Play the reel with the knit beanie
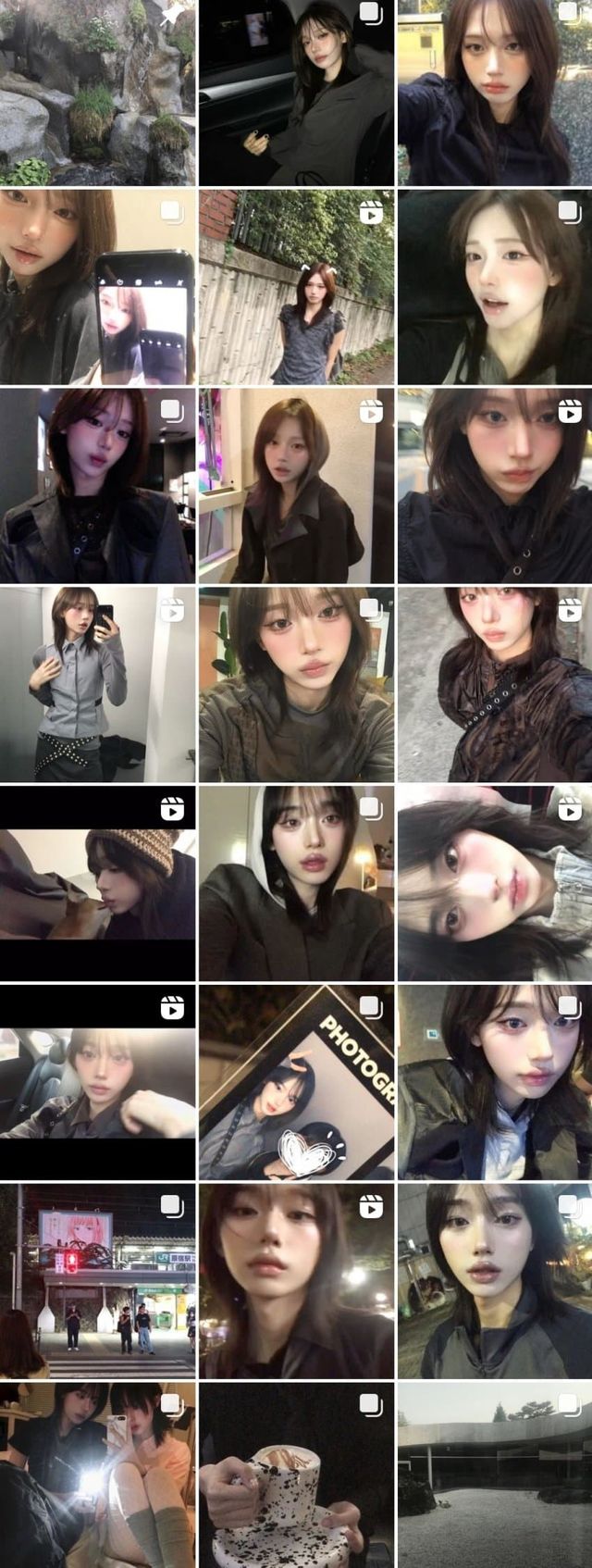The height and width of the screenshot is (1568, 592). [x=97, y=884]
